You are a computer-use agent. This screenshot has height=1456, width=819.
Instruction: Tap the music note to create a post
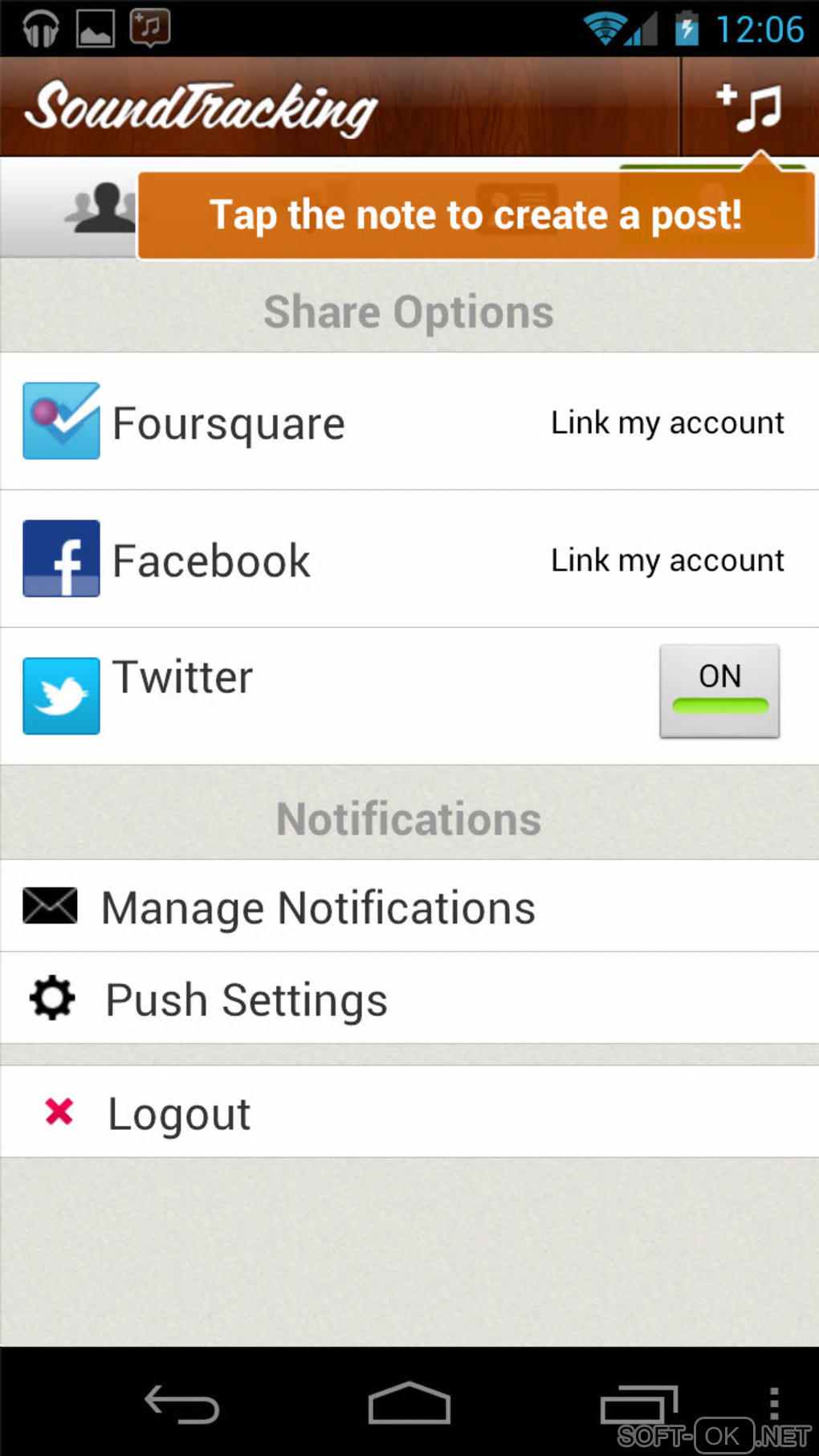(x=750, y=107)
